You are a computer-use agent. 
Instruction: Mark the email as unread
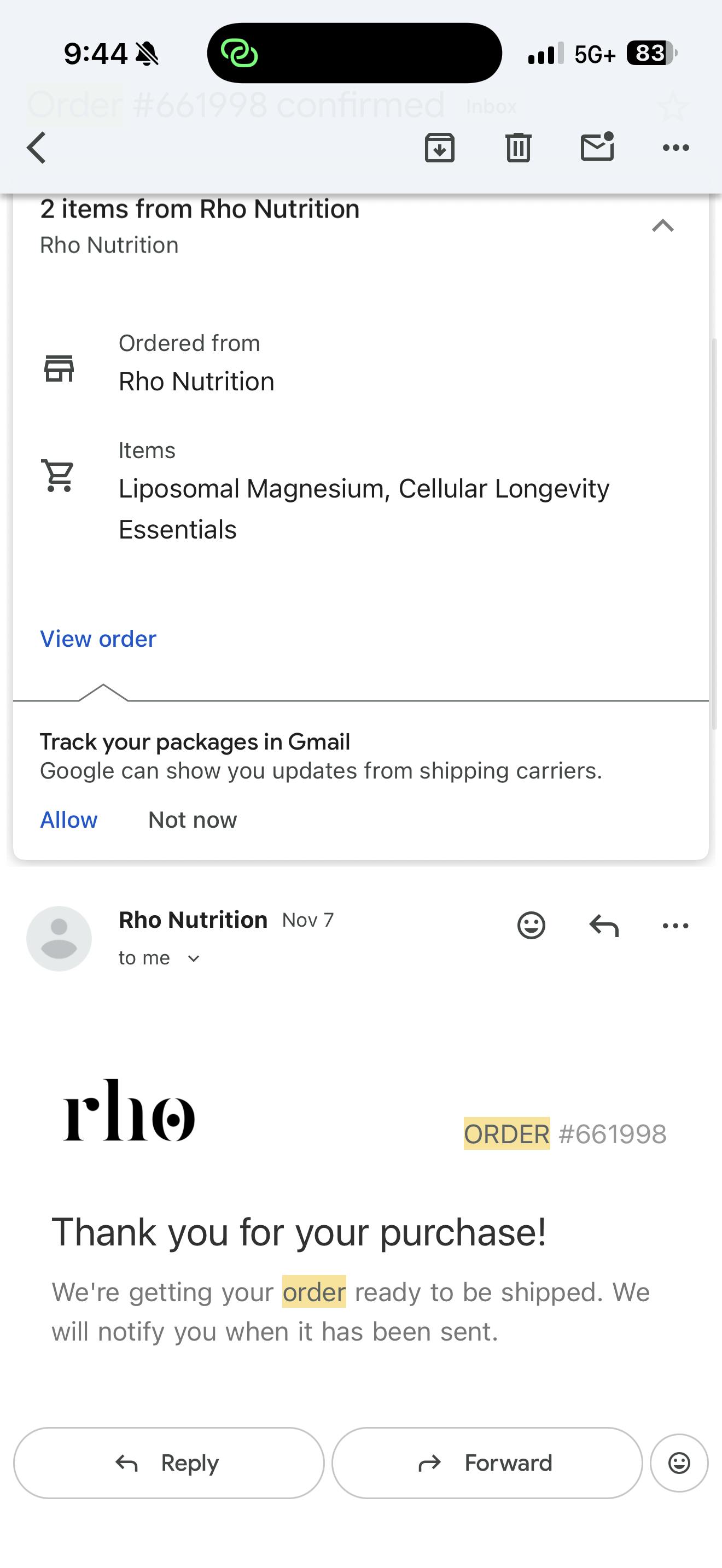[597, 148]
